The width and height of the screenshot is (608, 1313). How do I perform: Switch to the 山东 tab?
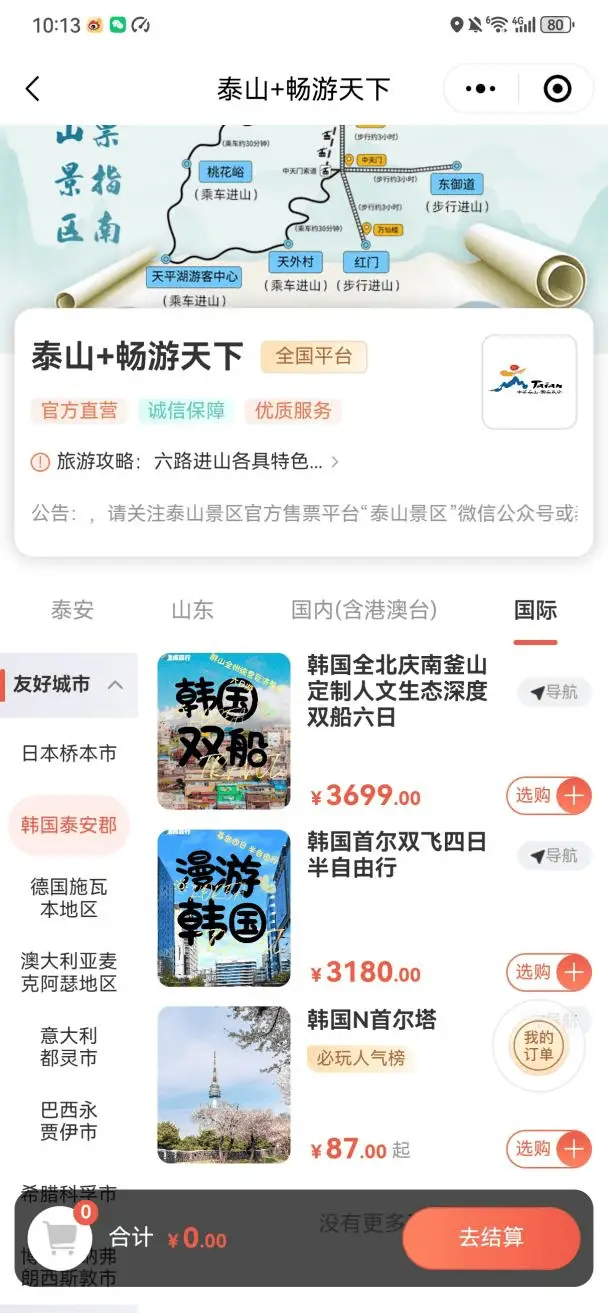192,610
